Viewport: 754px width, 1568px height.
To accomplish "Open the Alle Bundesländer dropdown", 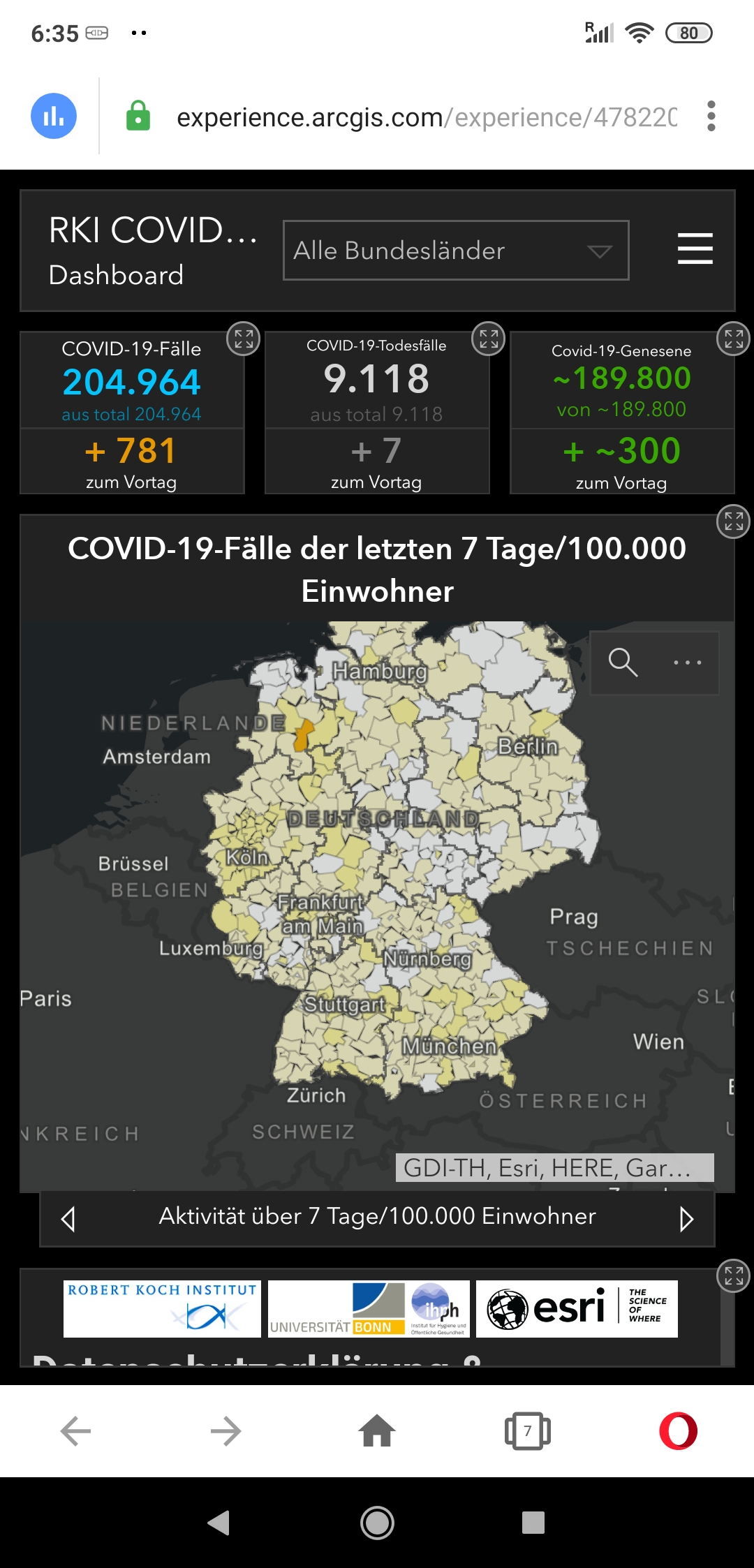I will point(455,251).
